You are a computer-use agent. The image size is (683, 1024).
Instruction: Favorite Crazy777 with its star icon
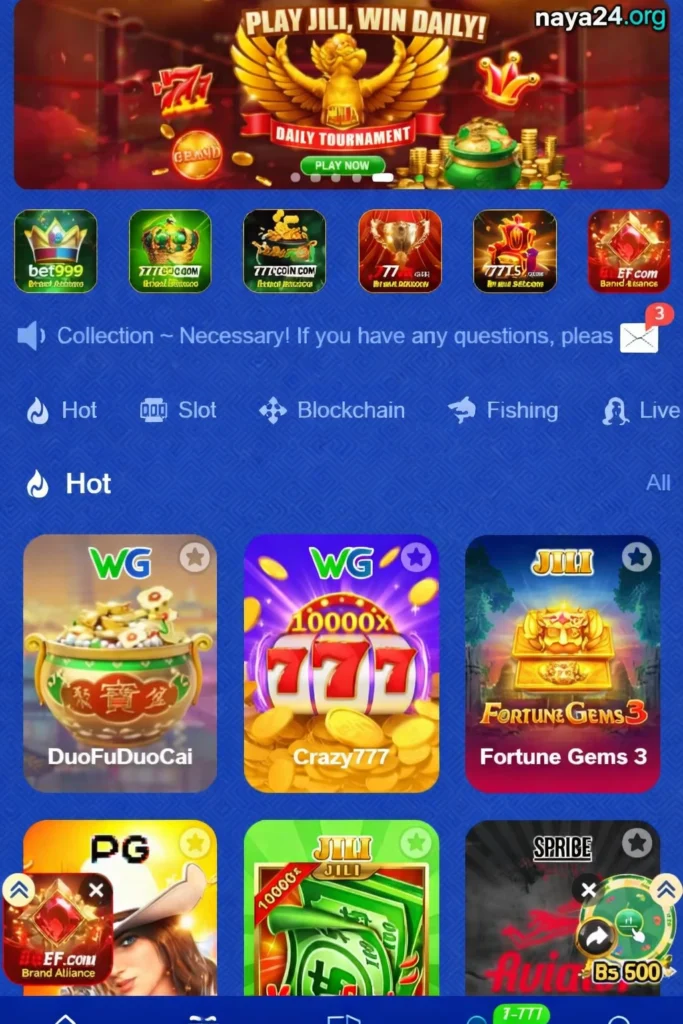[416, 557]
